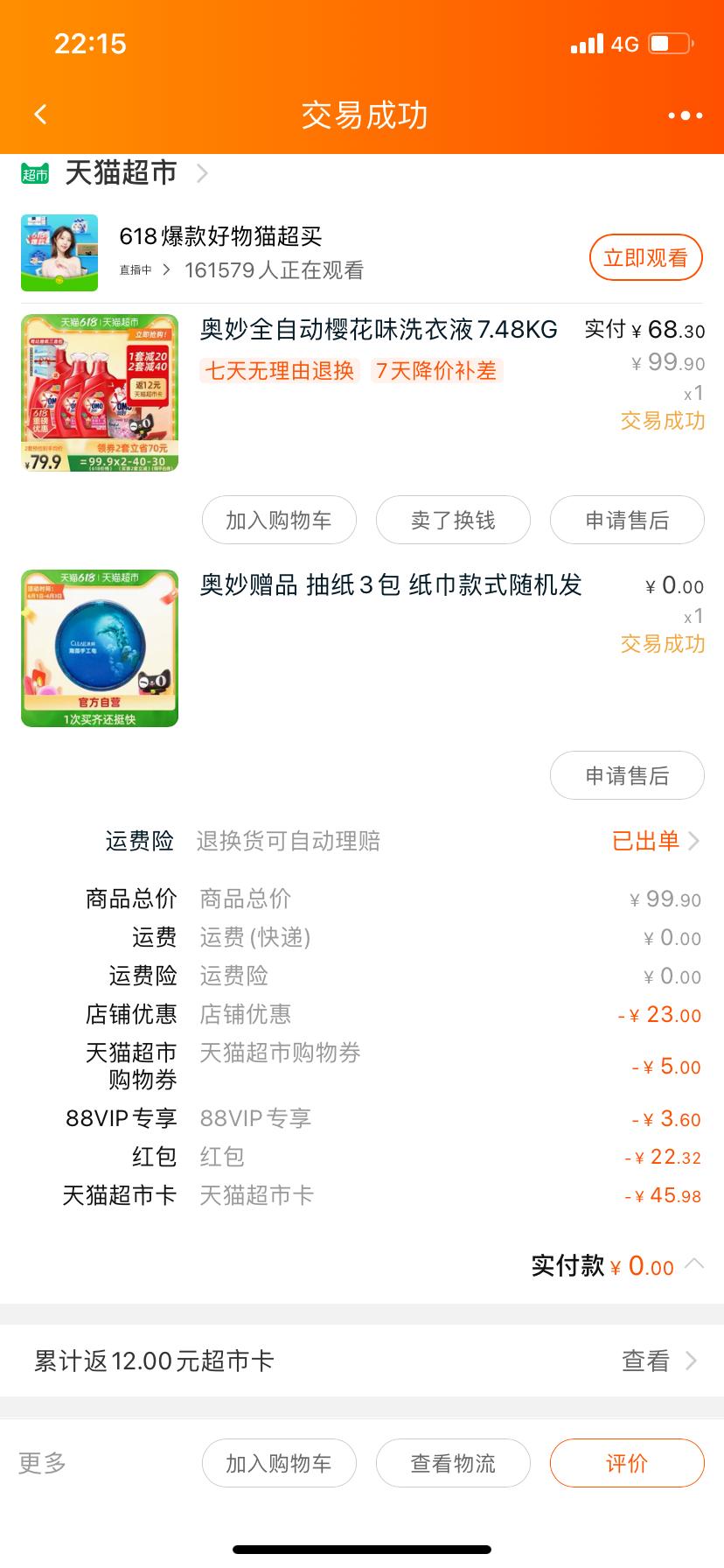Viewport: 724px width, 1568px height.
Task: Open the more options menu at top right
Action: (x=684, y=115)
